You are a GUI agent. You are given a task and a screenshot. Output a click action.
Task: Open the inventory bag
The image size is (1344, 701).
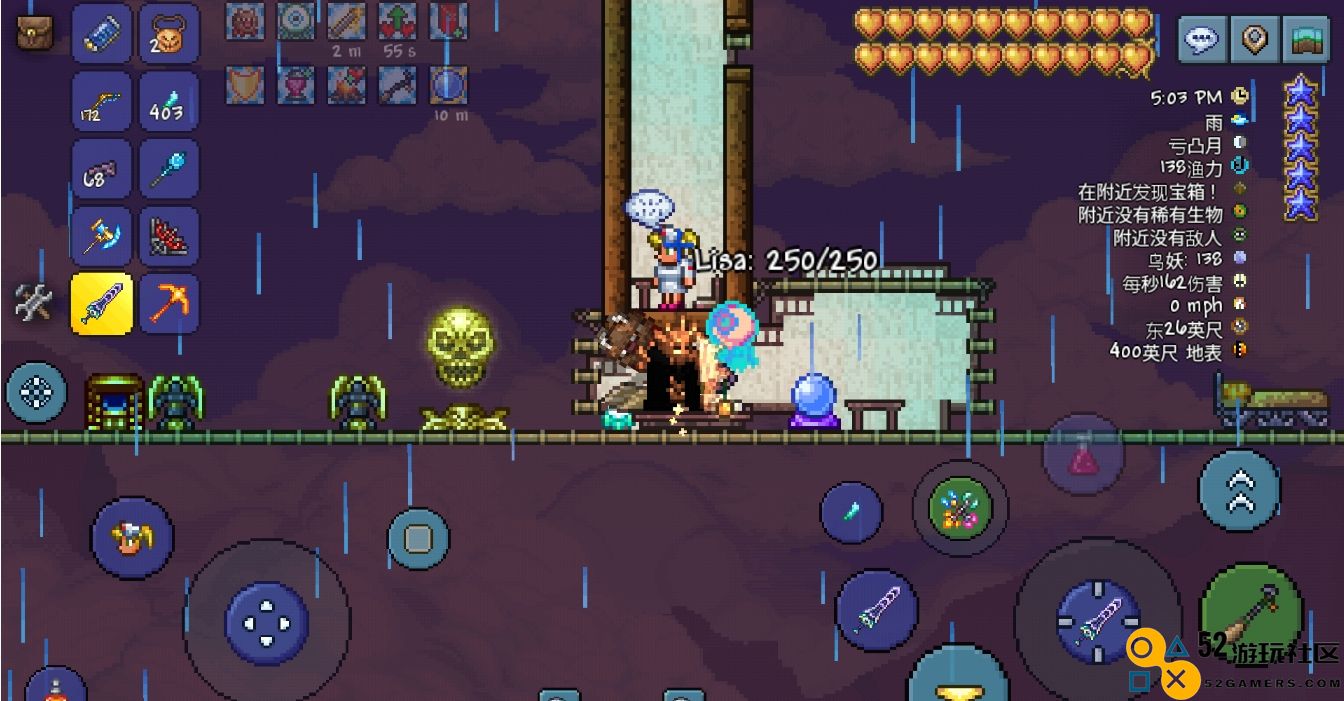pyautogui.click(x=34, y=33)
